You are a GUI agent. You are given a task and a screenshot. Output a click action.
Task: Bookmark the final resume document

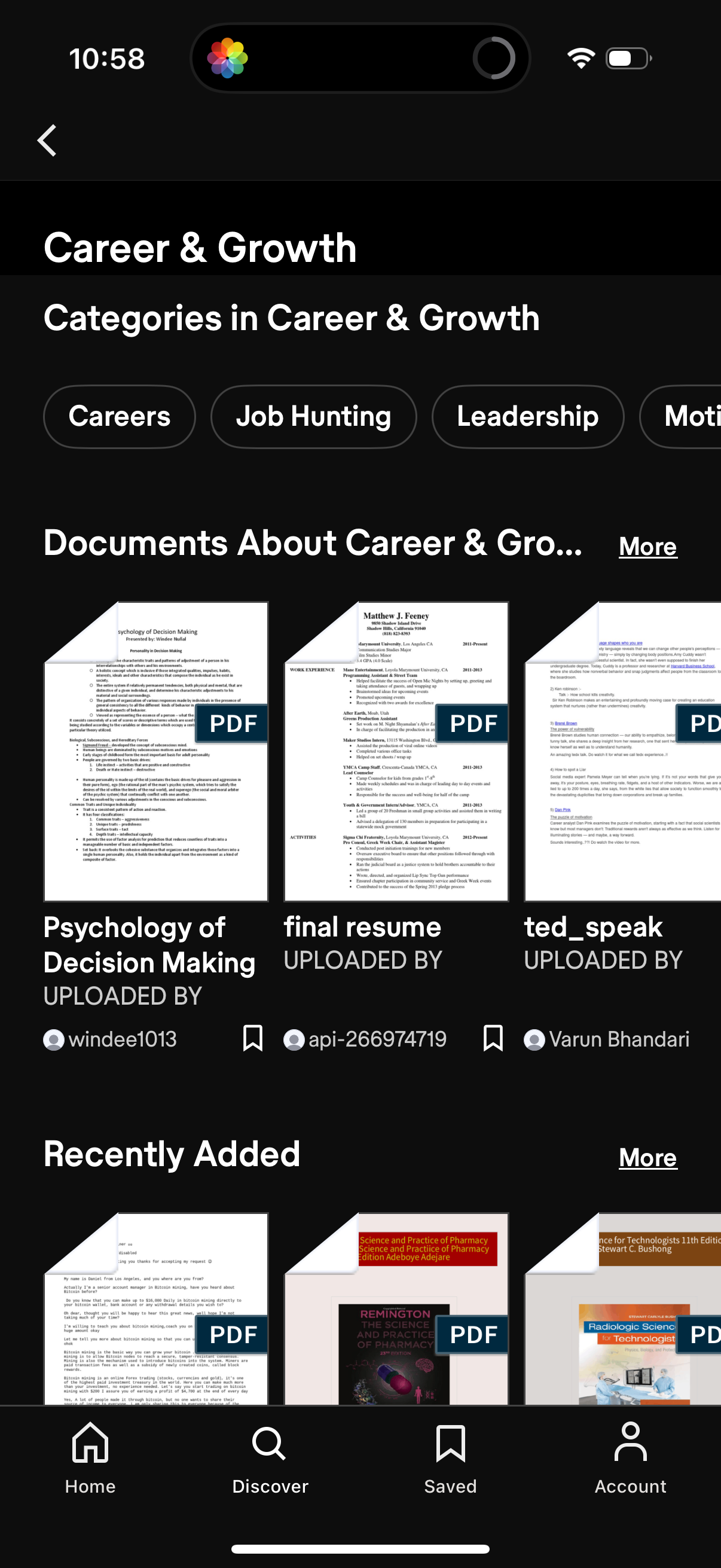click(x=492, y=1038)
